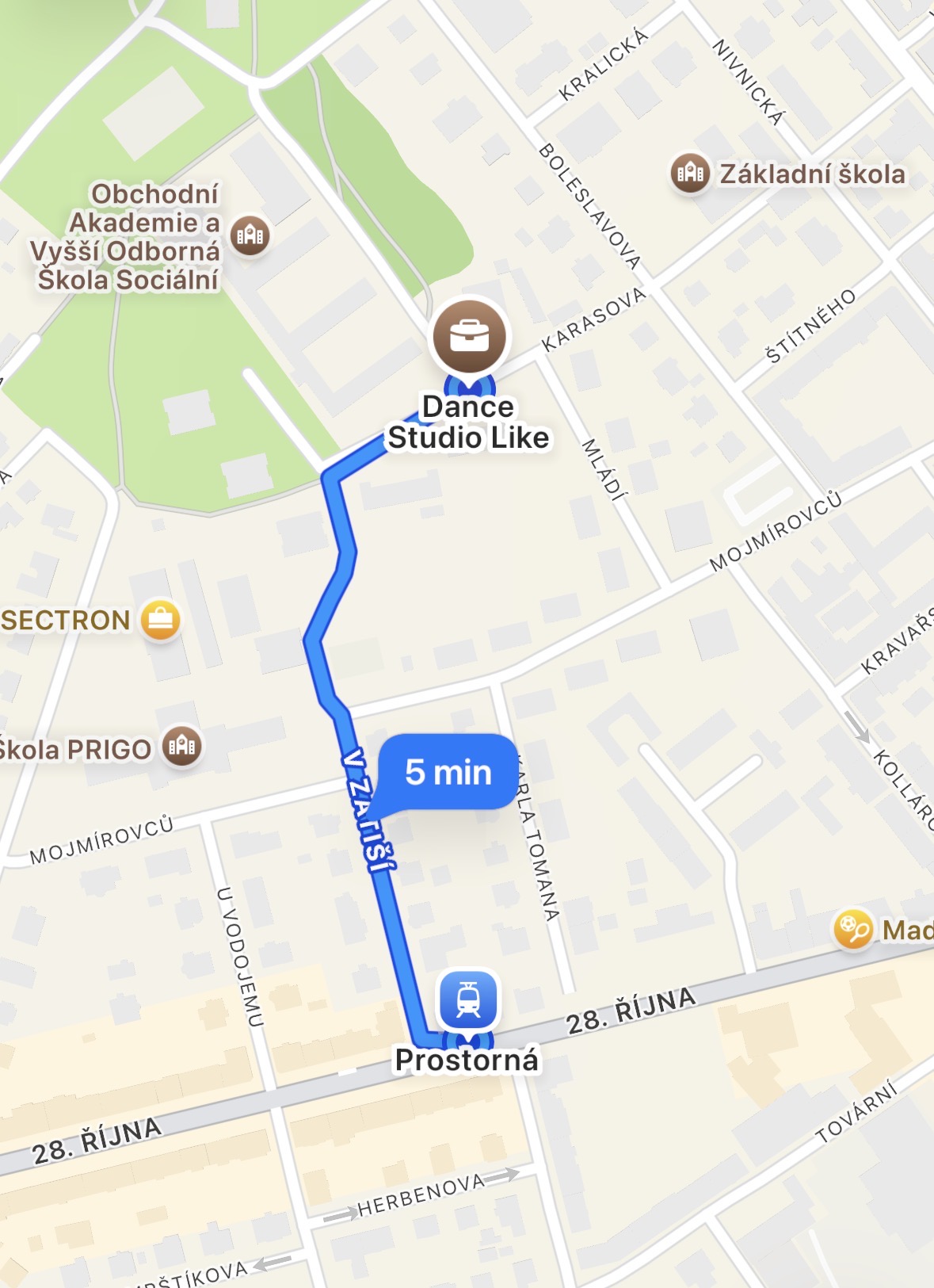Open the Základní škola place marker
Screen dimensions: 934x1288
click(x=690, y=173)
